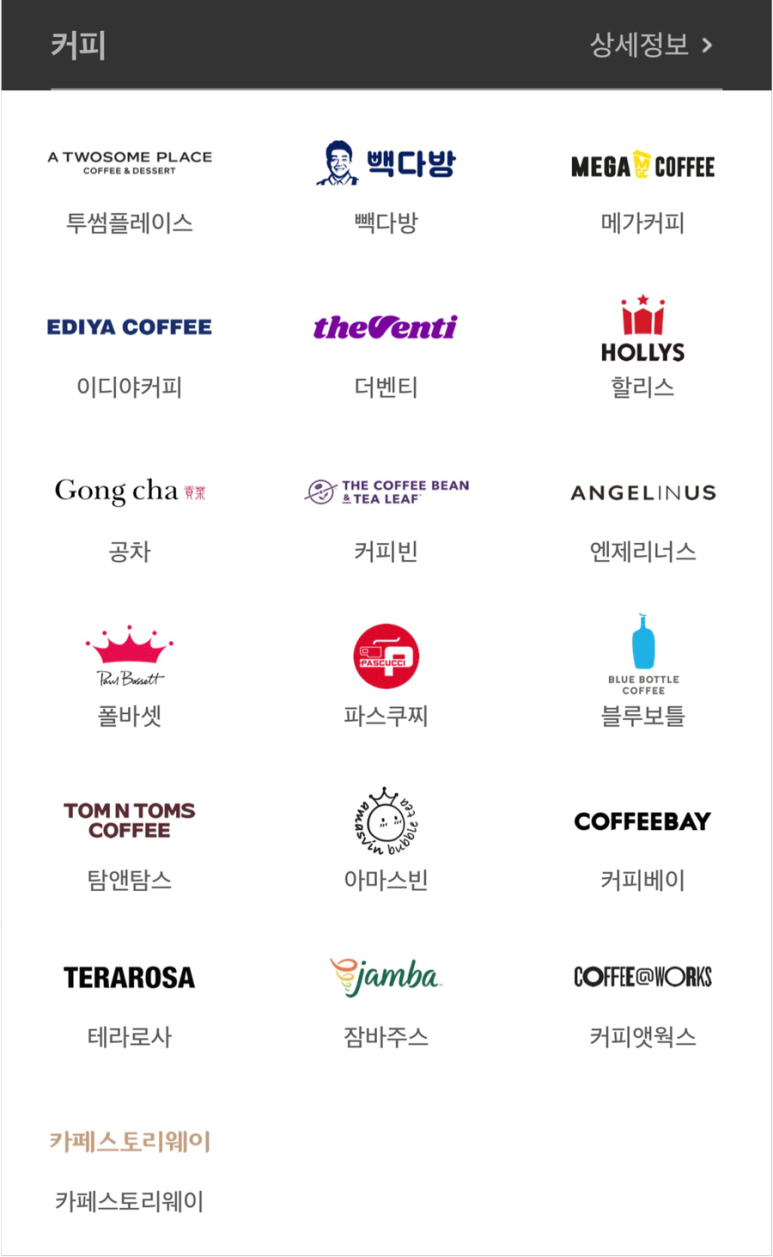Screen dimensions: 773x1257
Task: Open the 잠바주스 brand tile
Action: (x=386, y=1004)
